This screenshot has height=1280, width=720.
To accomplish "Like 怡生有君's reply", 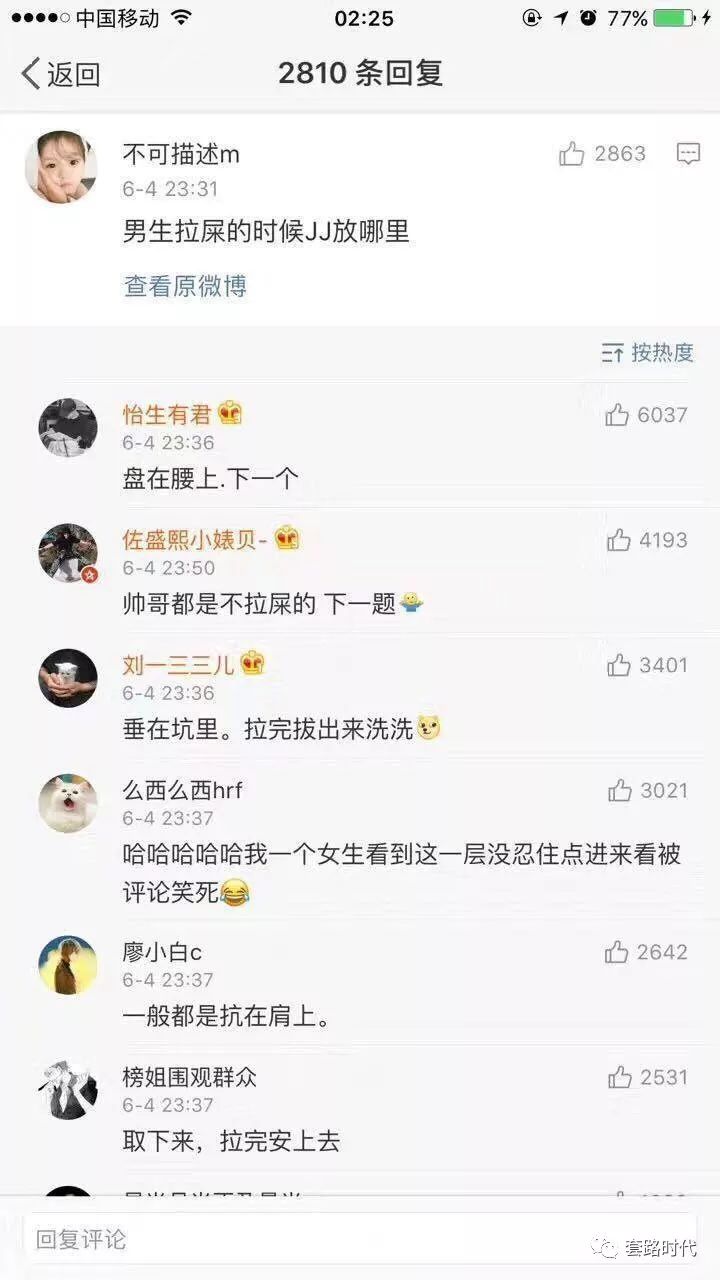I will tap(617, 415).
